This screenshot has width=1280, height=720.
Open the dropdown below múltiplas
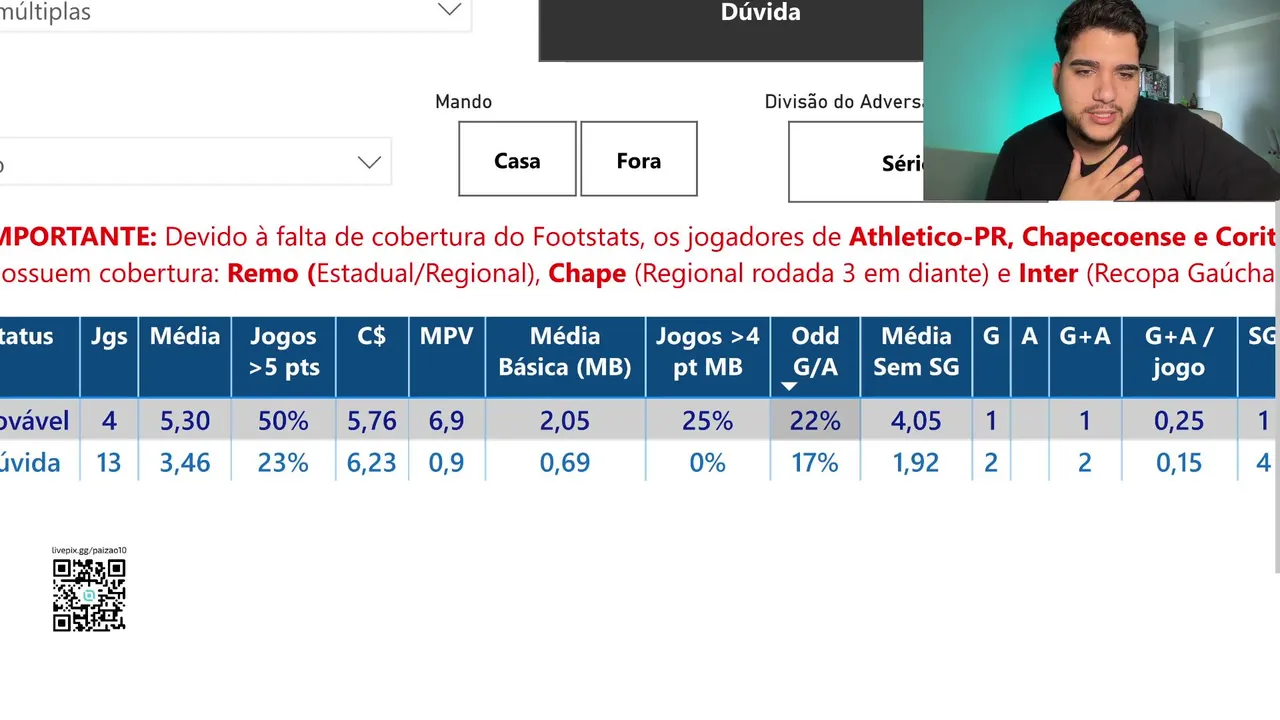coord(195,162)
